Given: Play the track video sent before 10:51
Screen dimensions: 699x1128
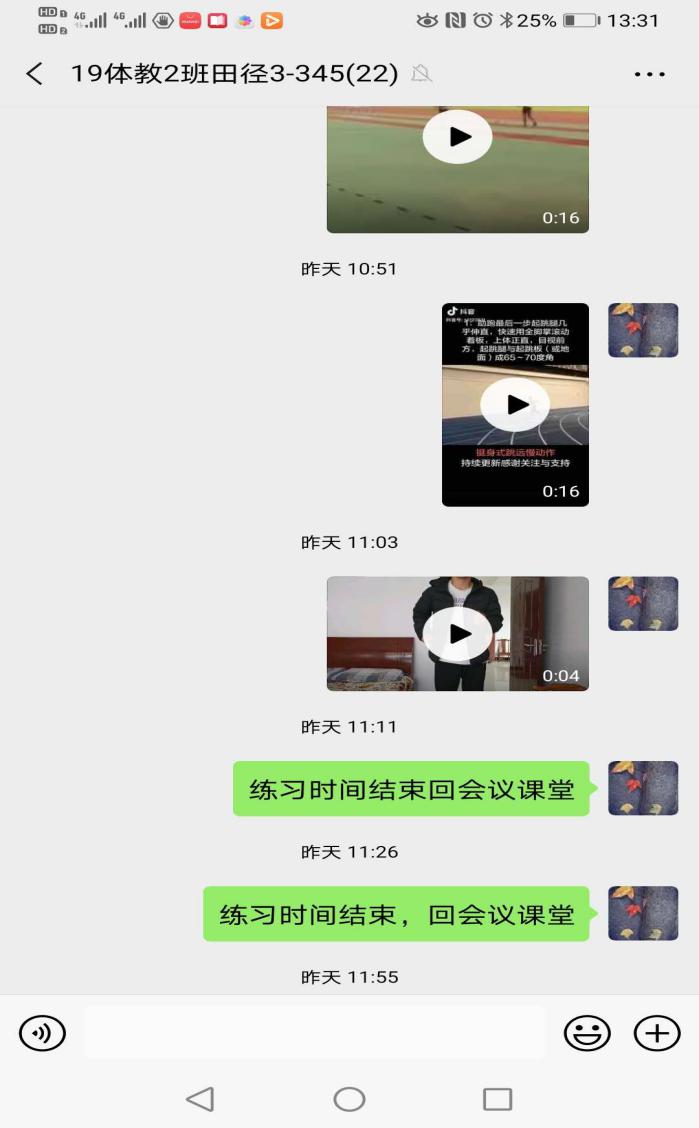Looking at the screenshot, I should 457,137.
